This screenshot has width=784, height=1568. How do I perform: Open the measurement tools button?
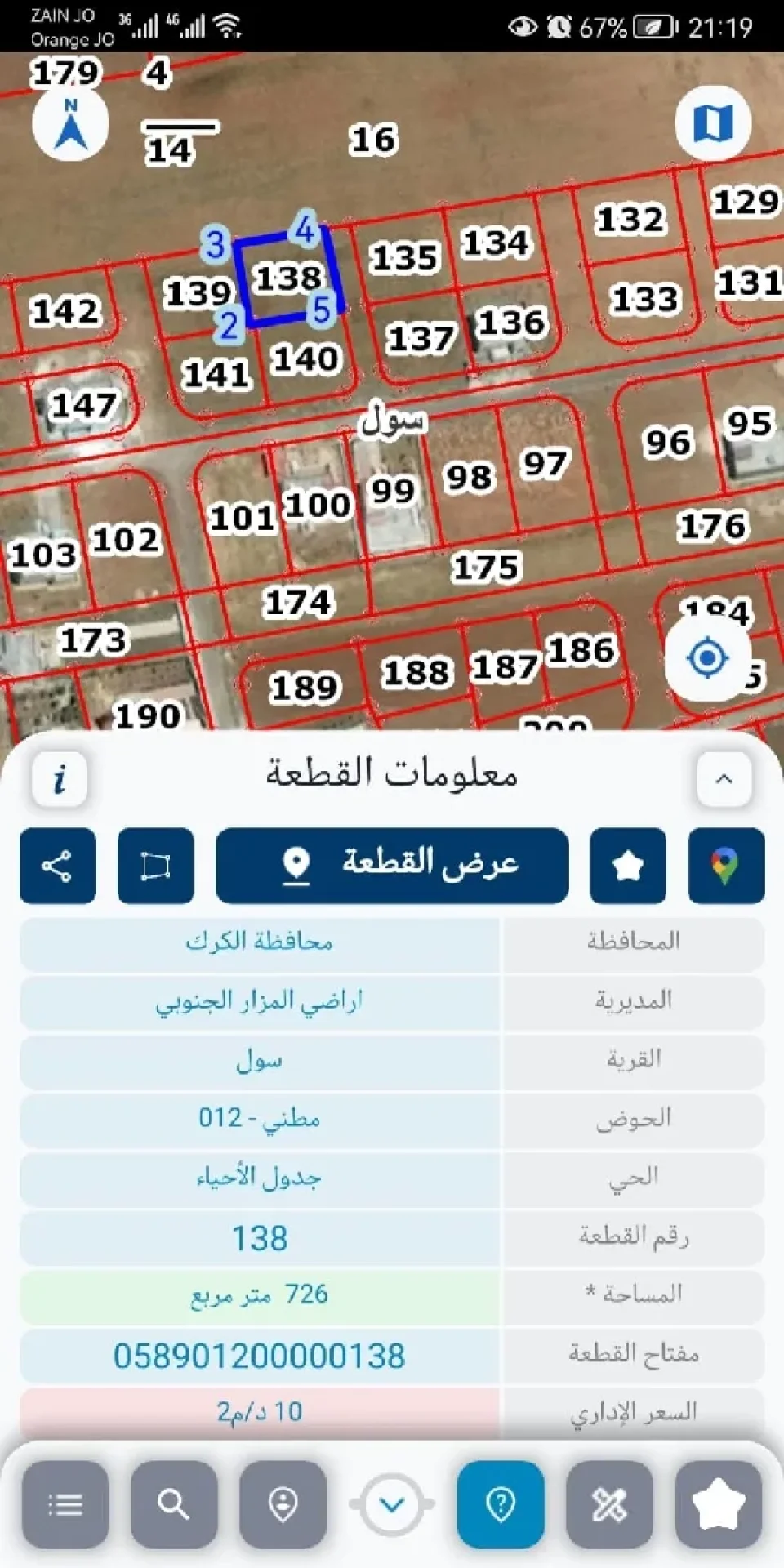[609, 1504]
